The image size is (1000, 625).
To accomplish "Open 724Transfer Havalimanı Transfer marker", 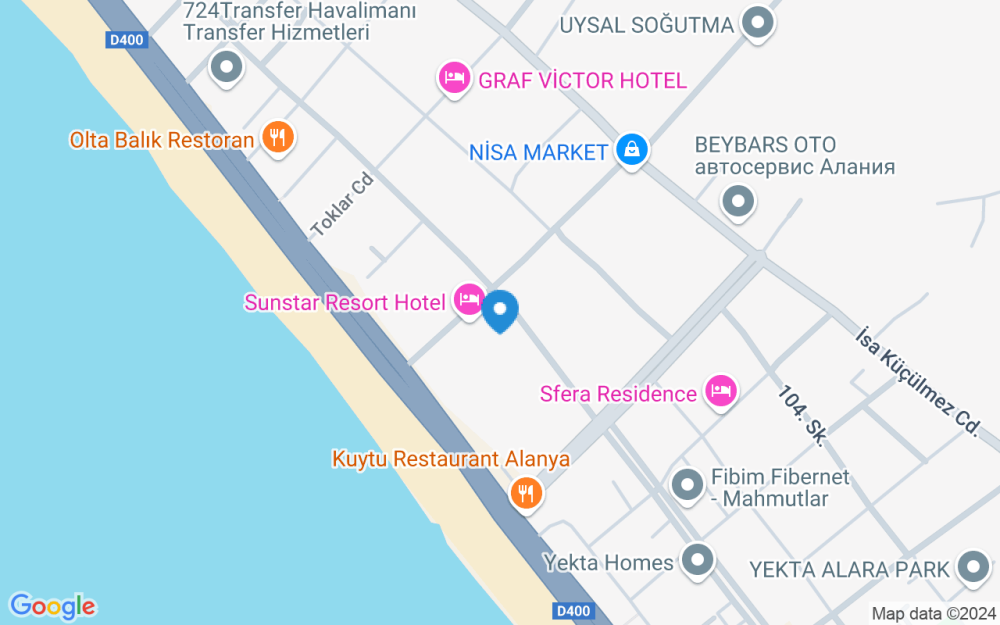I will coord(227,68).
